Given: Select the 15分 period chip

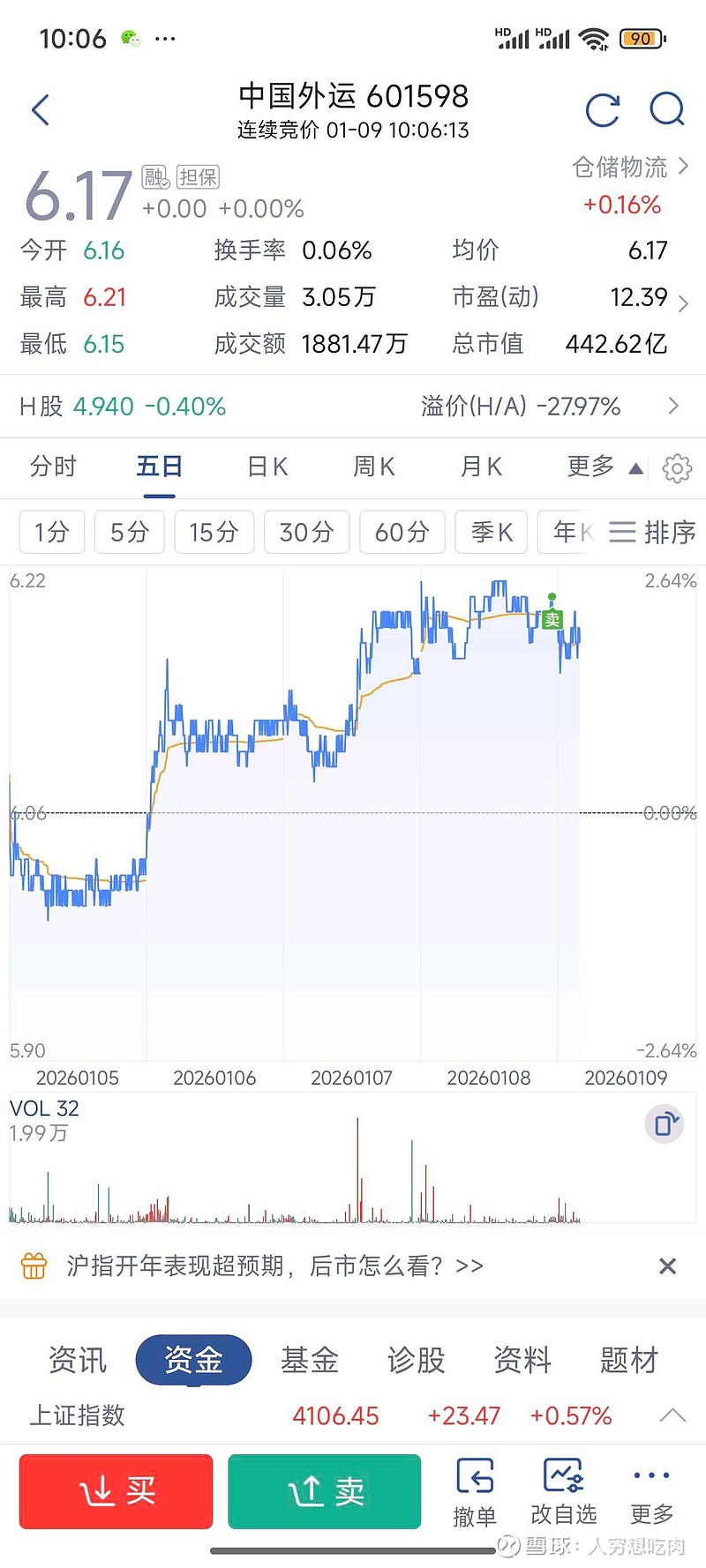Looking at the screenshot, I should click(x=214, y=532).
